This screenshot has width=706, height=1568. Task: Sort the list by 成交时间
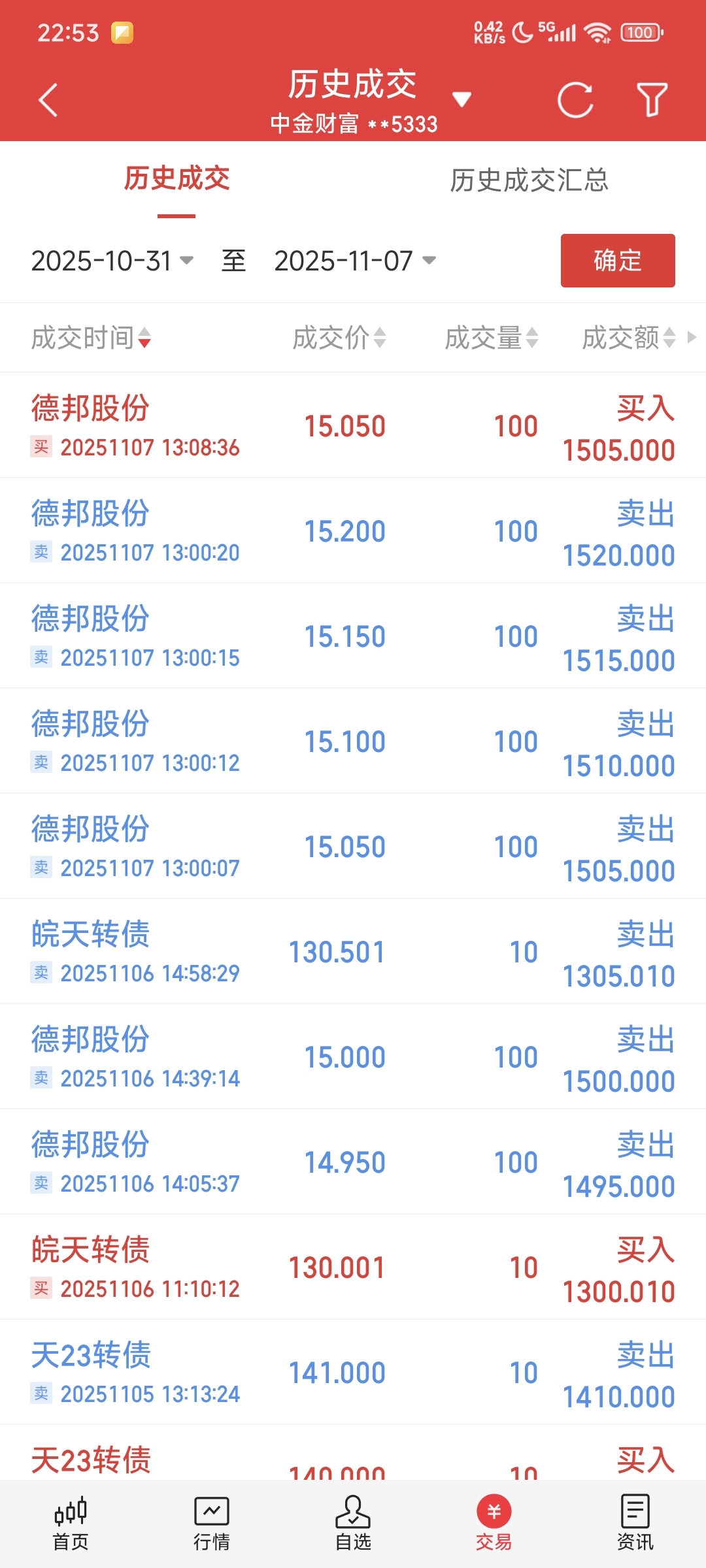92,338
